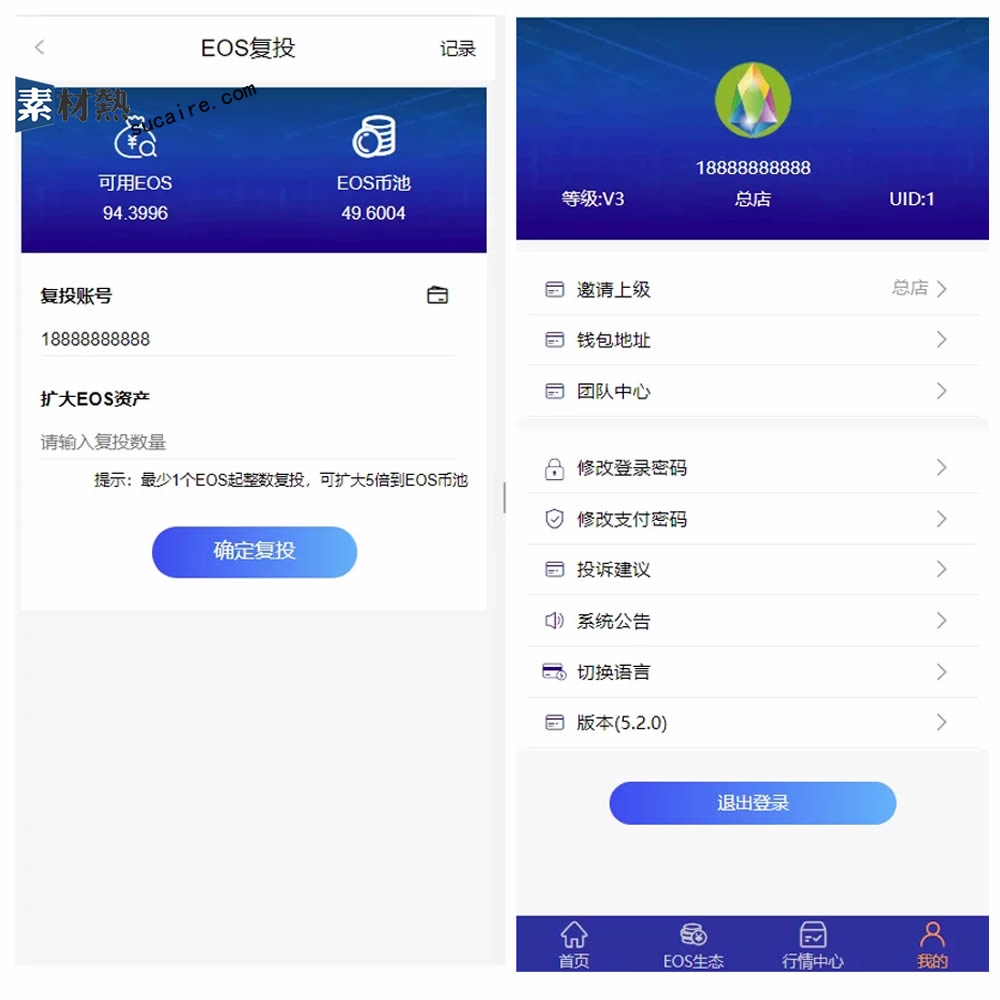Open 投诉建议 feedback

[752, 570]
